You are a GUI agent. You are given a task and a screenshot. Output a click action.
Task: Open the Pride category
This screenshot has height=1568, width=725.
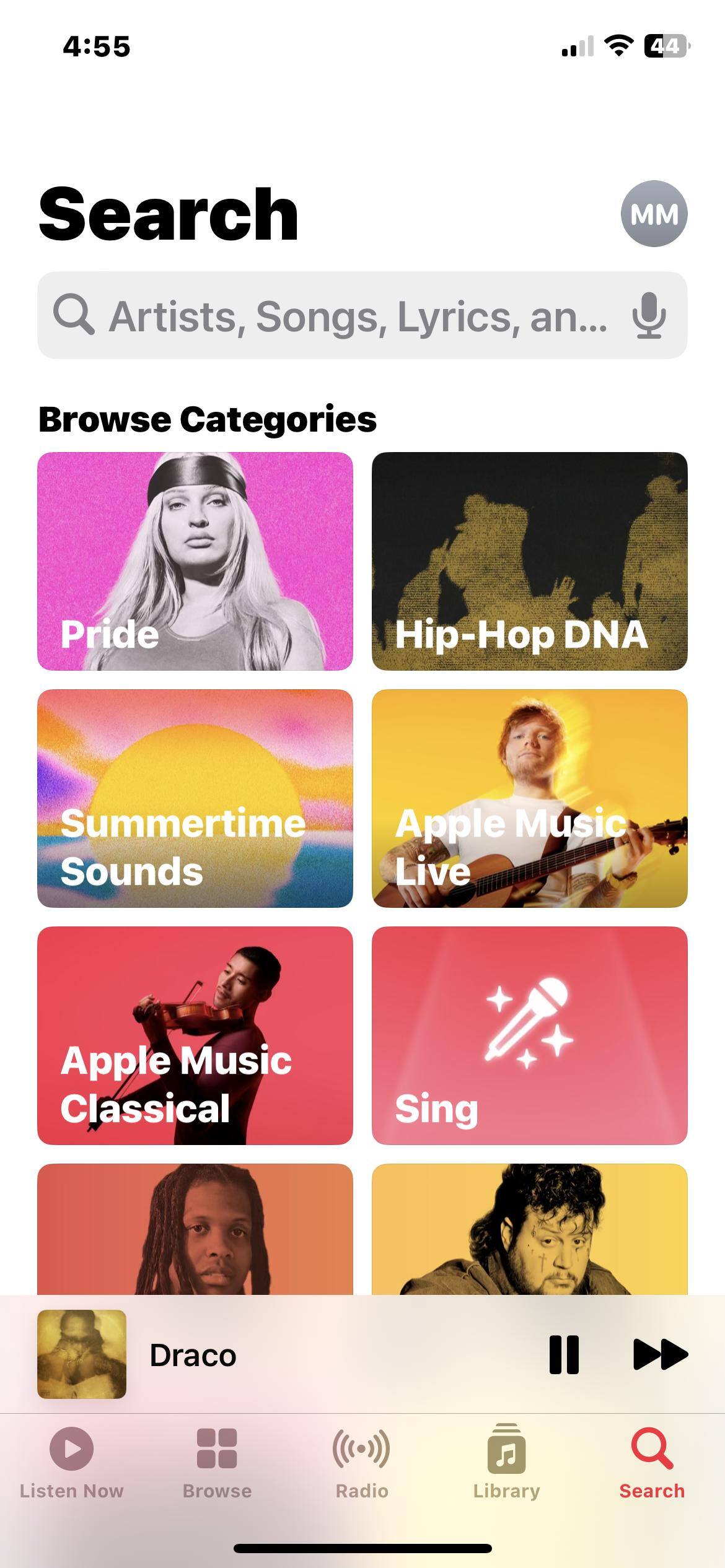coord(195,561)
